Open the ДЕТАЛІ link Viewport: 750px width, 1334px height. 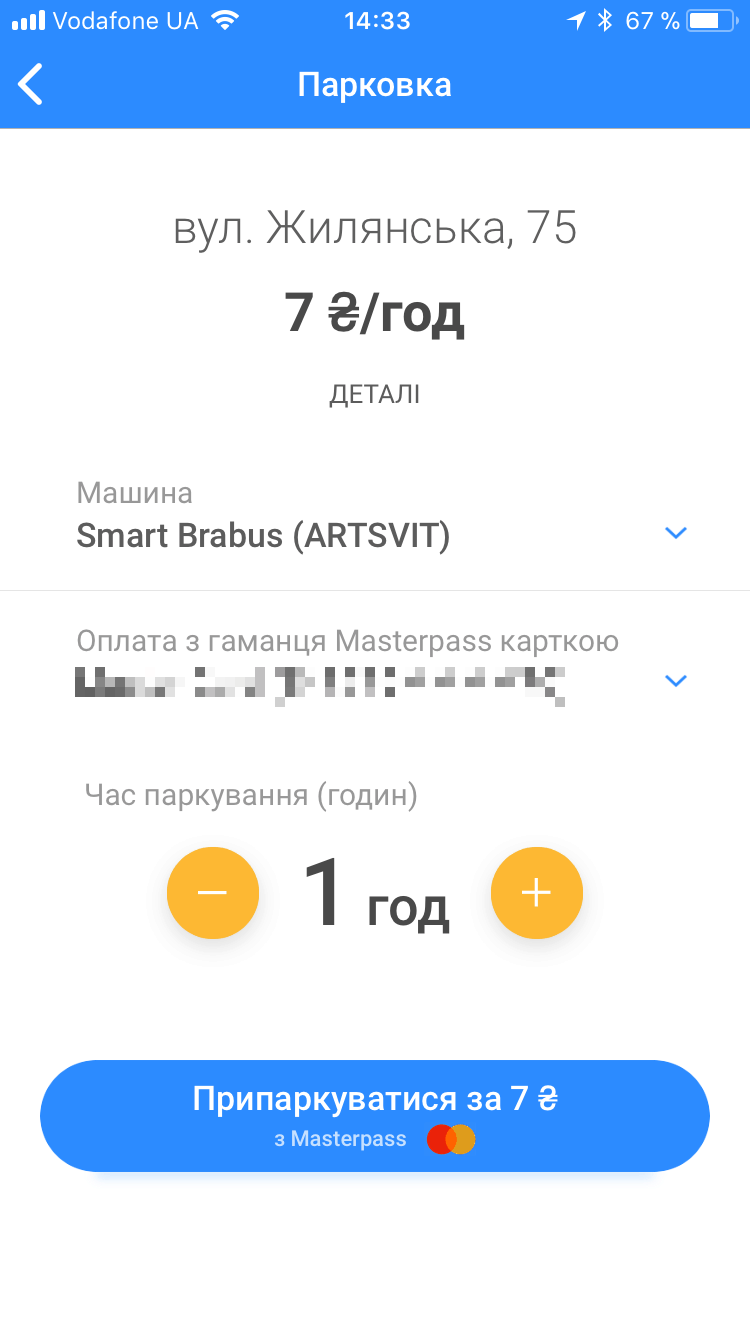click(375, 394)
